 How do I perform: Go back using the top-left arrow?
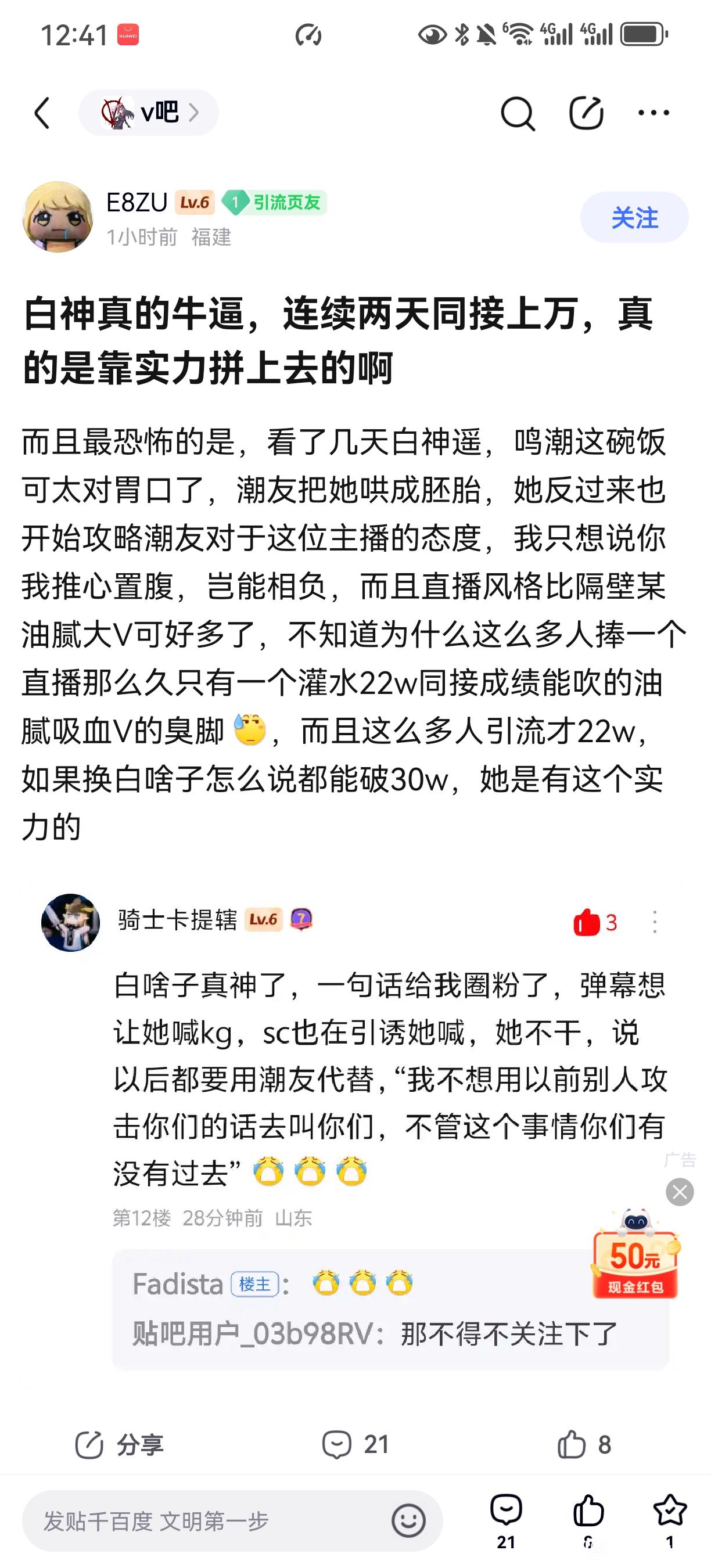click(42, 113)
